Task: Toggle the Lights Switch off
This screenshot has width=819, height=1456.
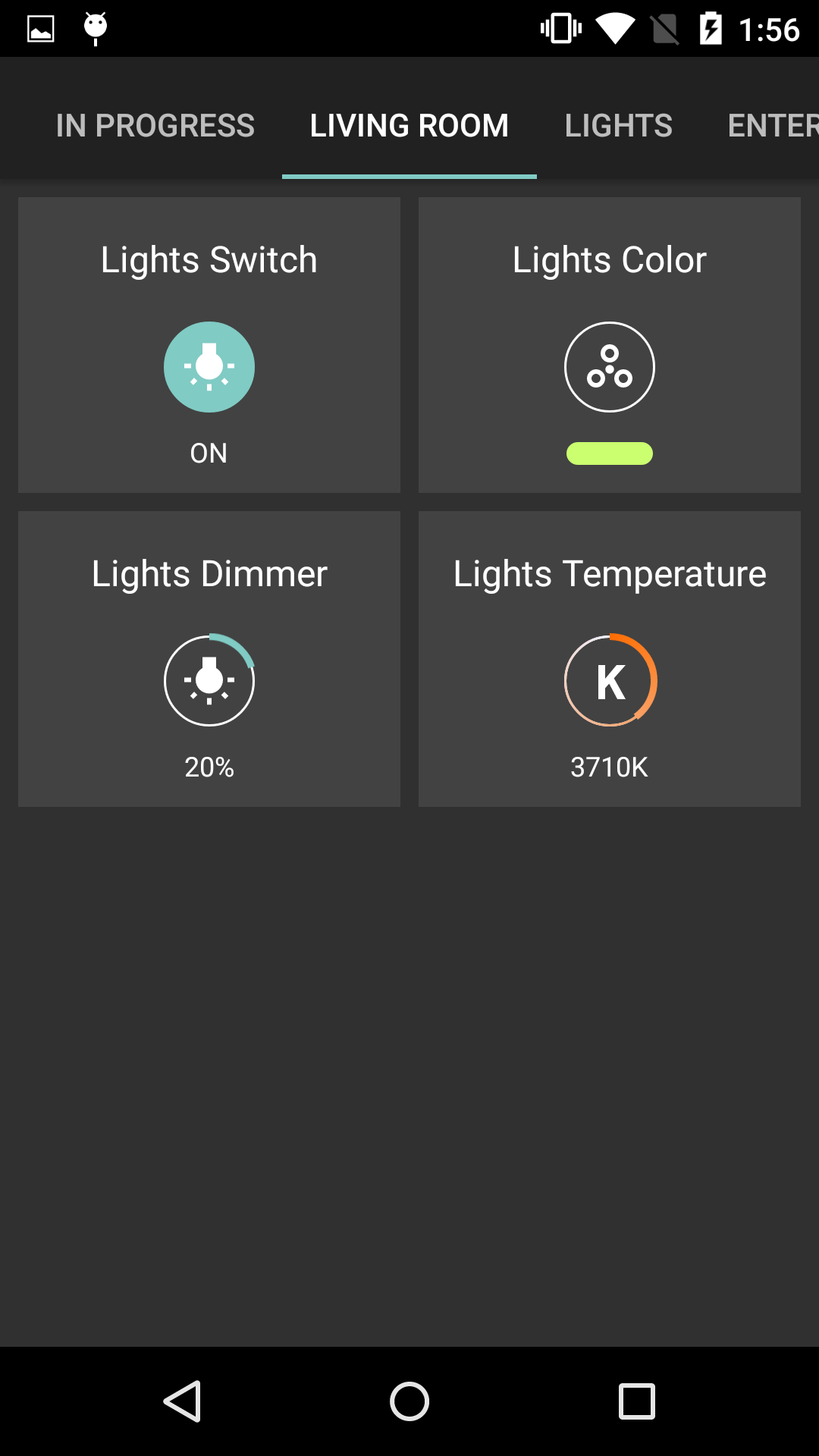Action: click(209, 367)
